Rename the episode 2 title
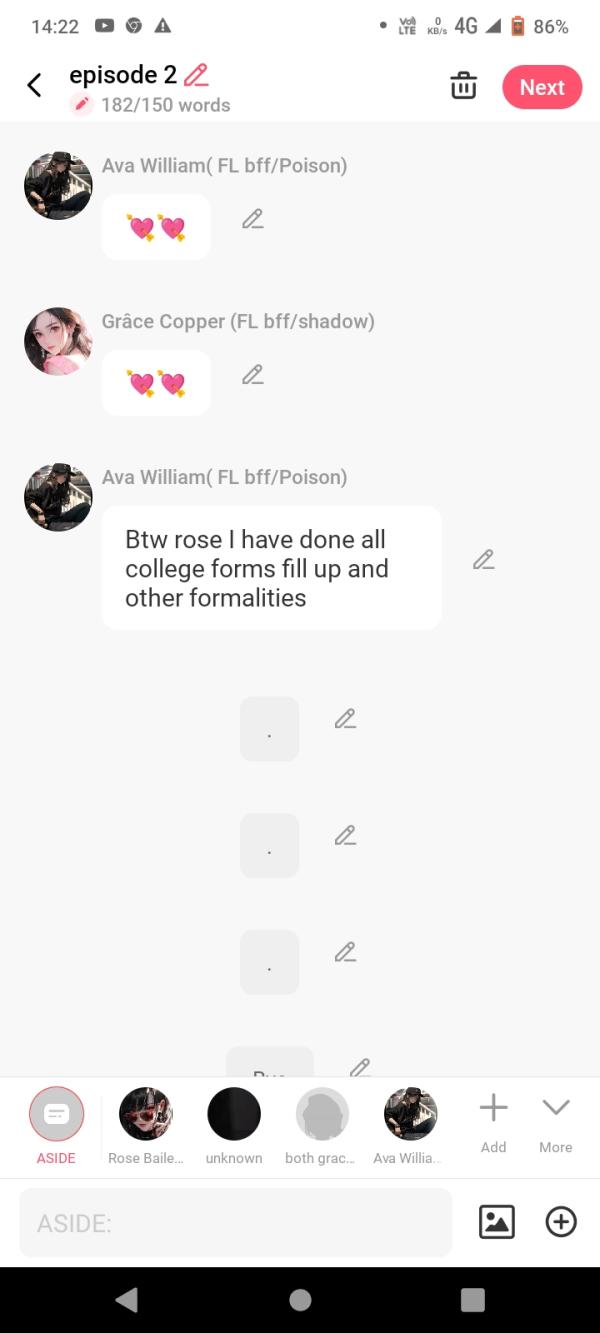This screenshot has width=600, height=1333. 196,75
